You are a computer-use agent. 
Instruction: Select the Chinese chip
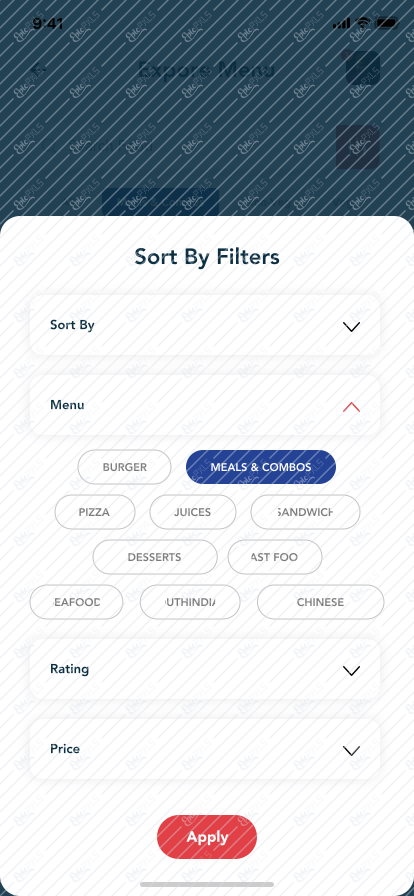[321, 602]
